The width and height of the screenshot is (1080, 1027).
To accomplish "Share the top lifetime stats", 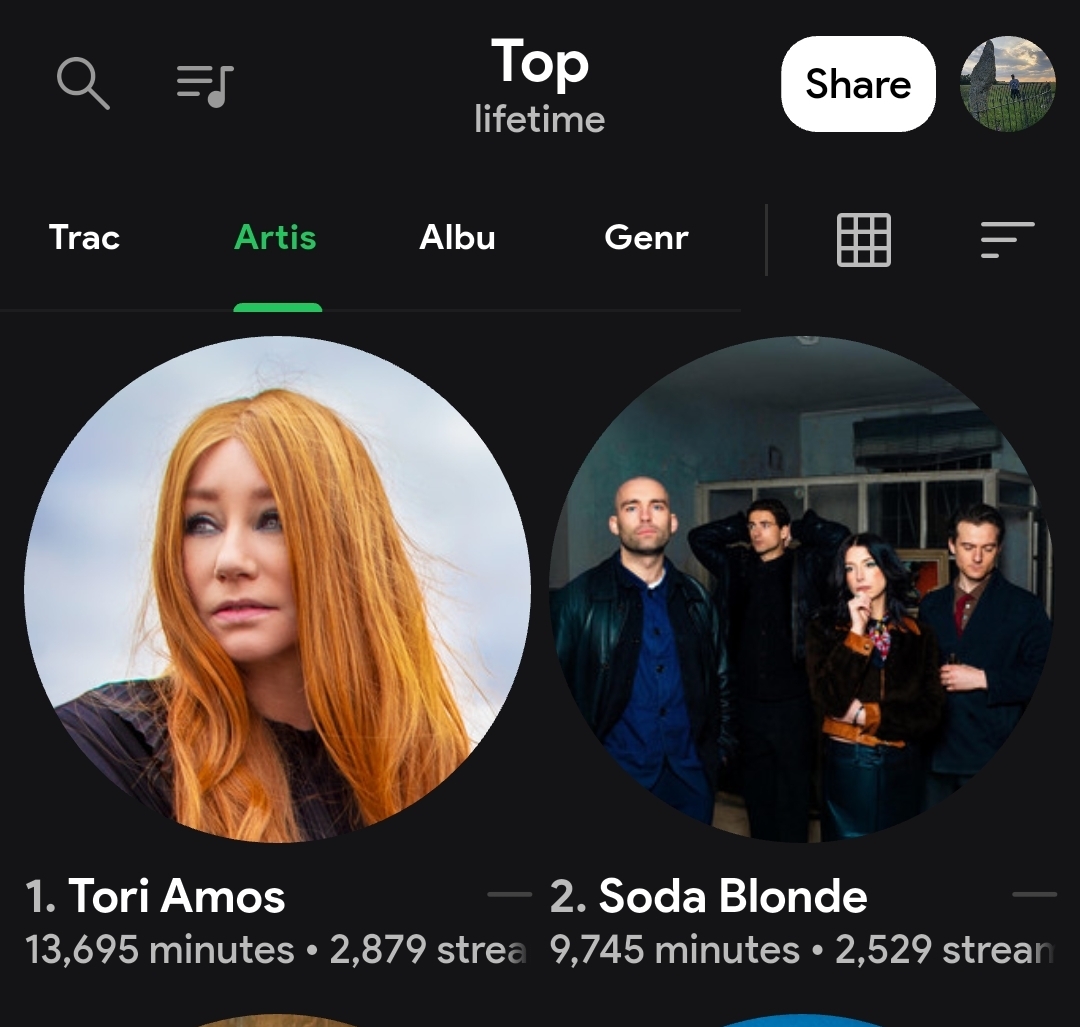I will coord(858,84).
